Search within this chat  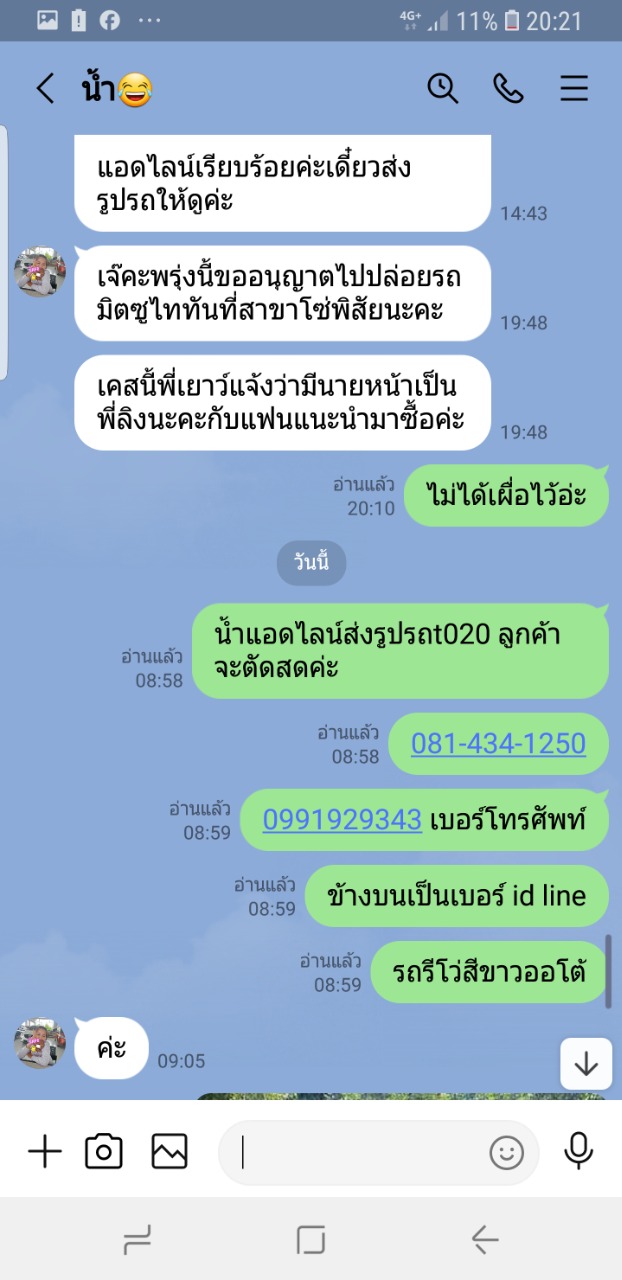(x=443, y=89)
